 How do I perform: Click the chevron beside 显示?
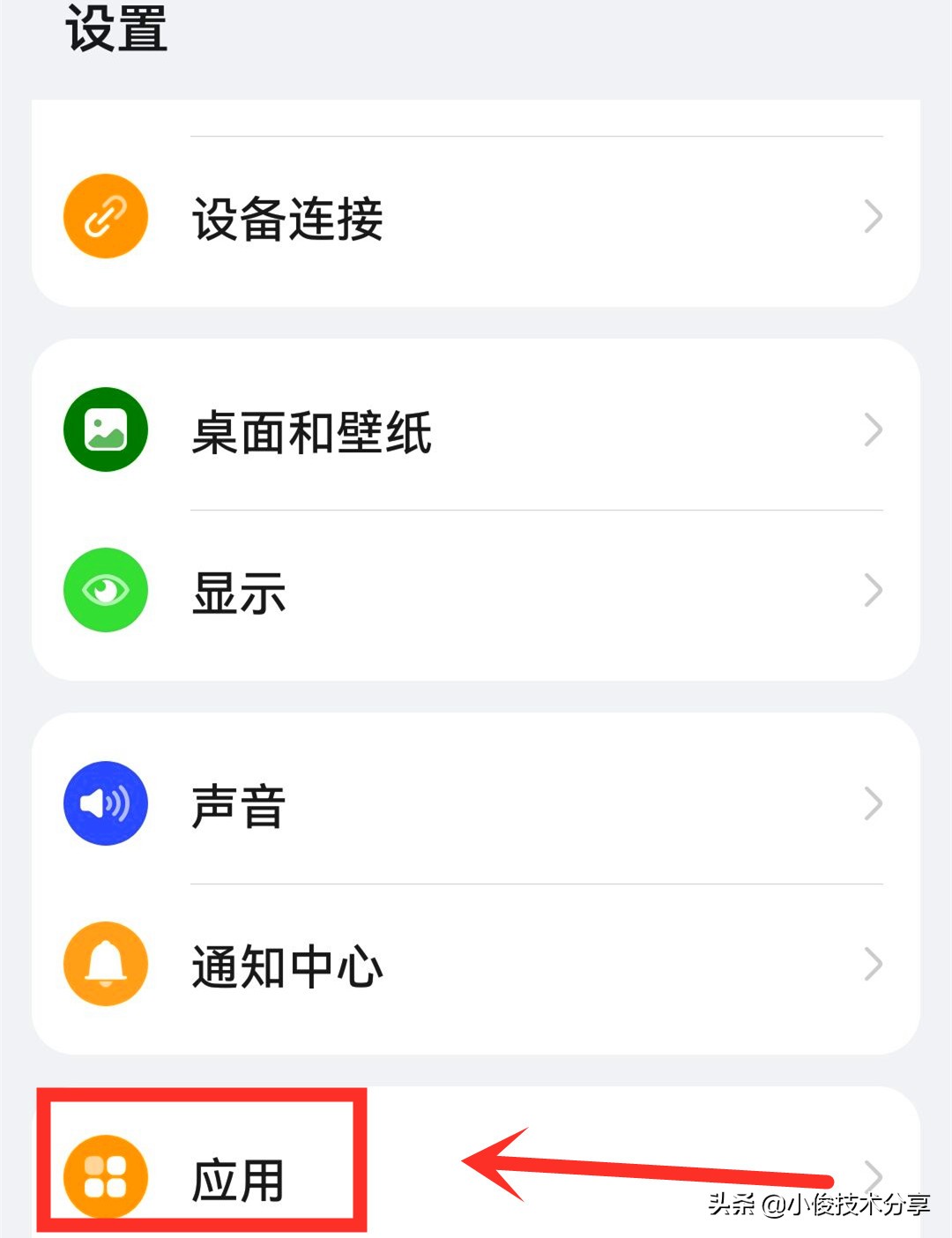[x=874, y=589]
